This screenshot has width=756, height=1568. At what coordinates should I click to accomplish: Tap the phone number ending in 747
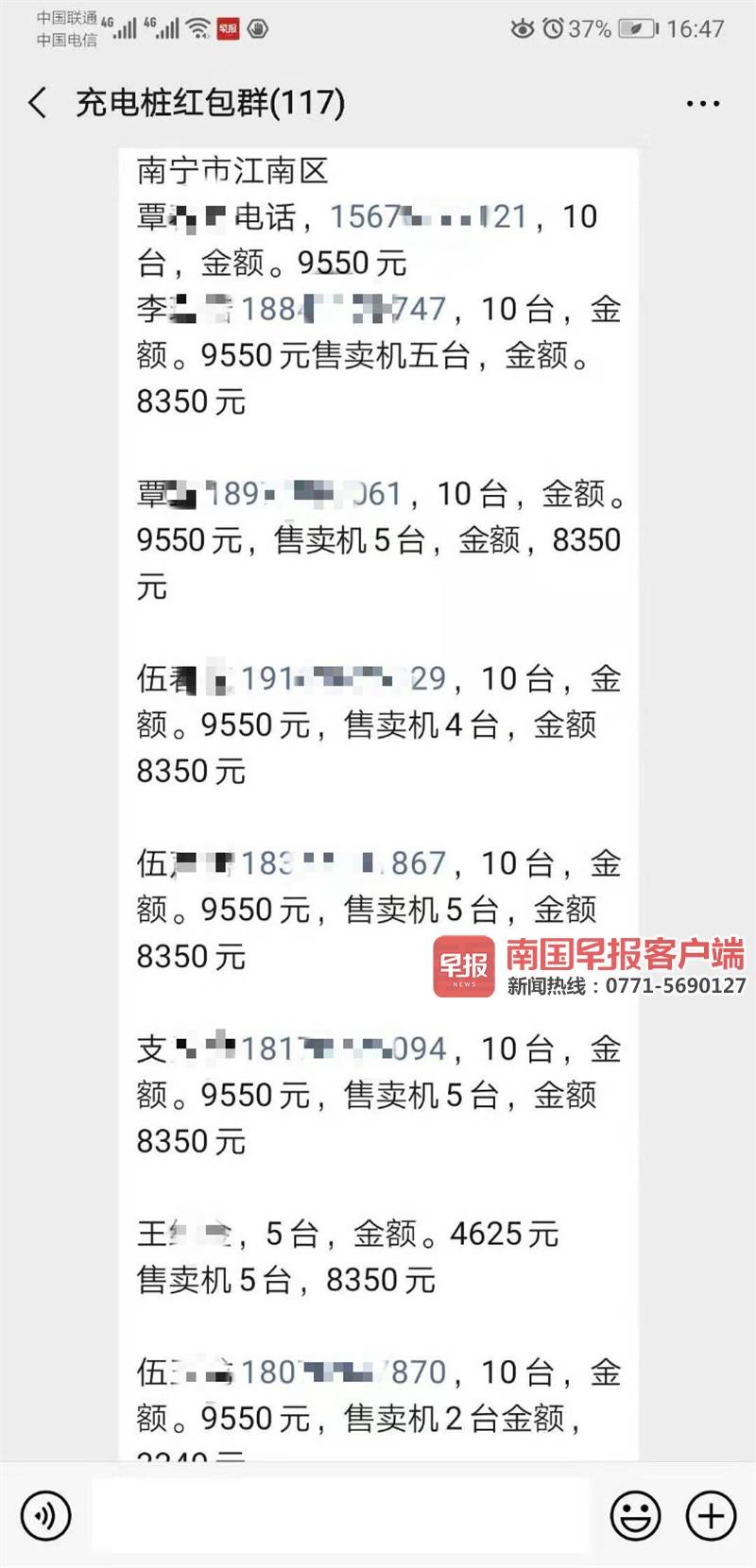coord(343,309)
